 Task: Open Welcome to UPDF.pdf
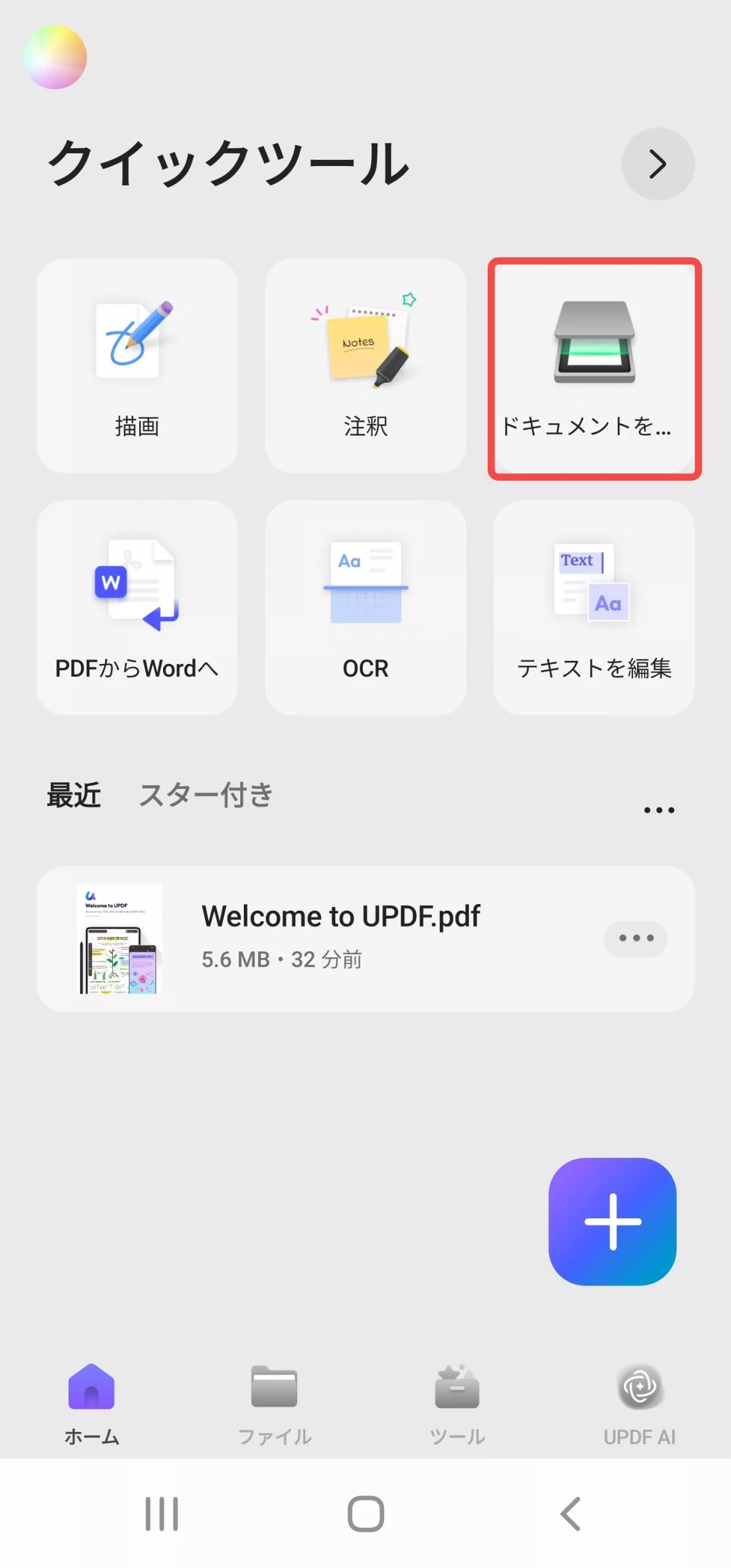coord(340,938)
